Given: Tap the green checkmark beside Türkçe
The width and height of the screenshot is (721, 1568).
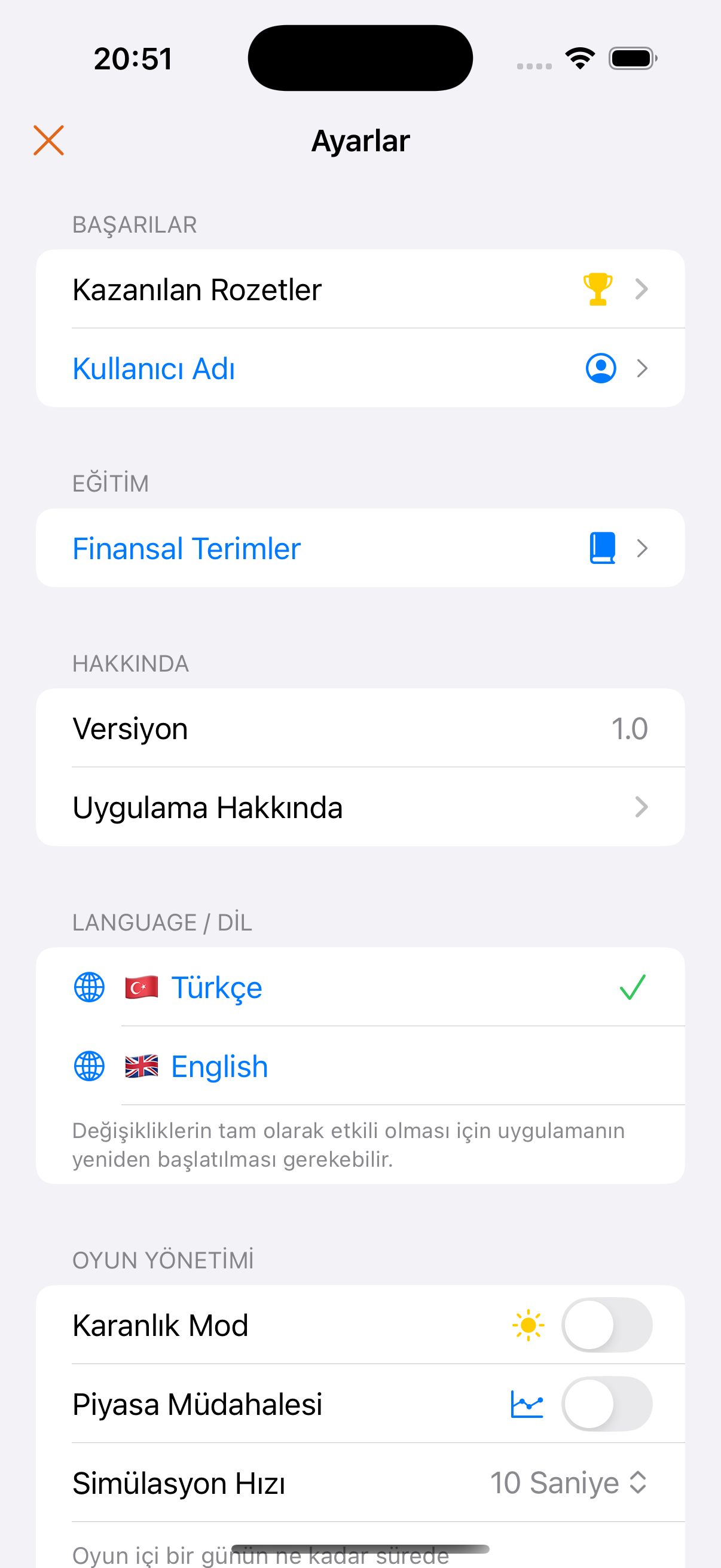Looking at the screenshot, I should 633,987.
